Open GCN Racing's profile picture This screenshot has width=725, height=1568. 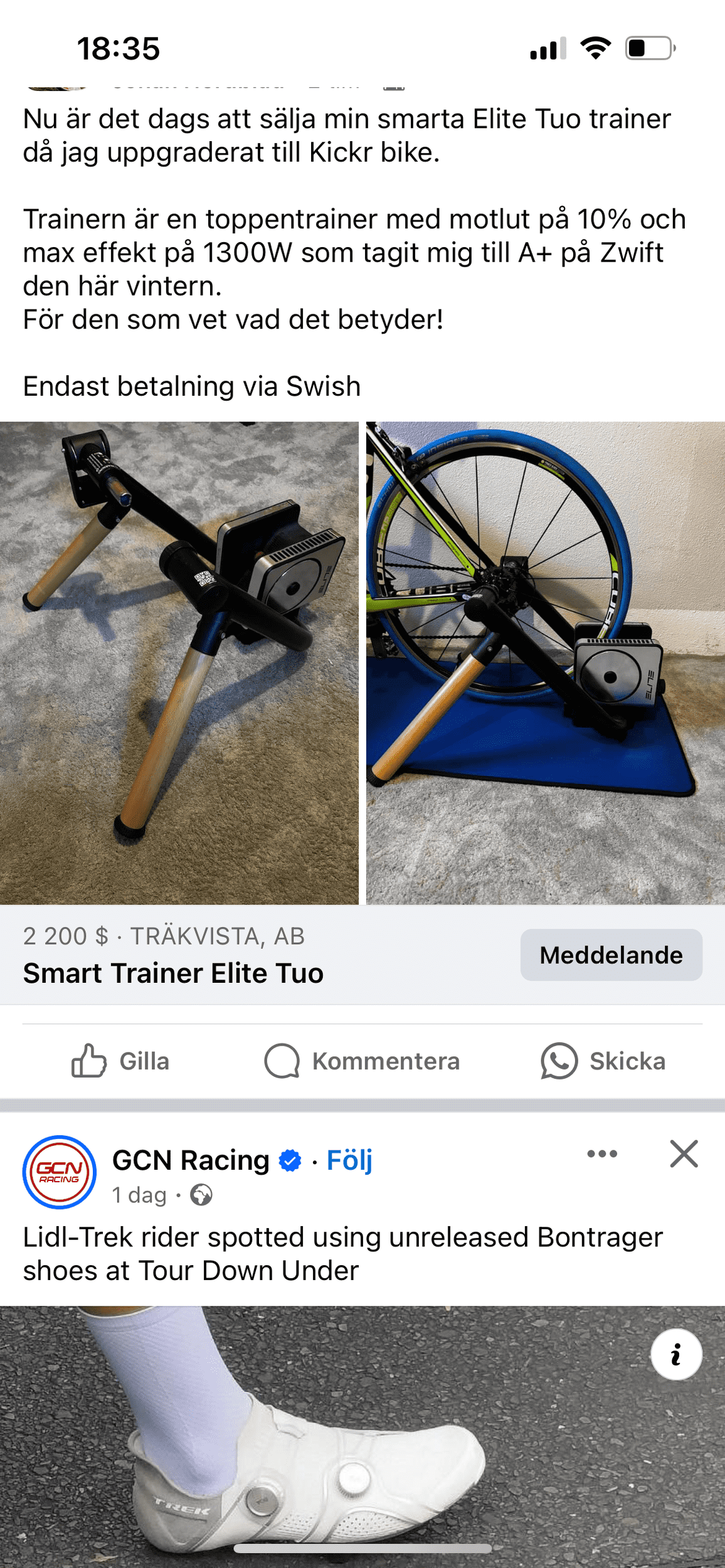point(60,1172)
